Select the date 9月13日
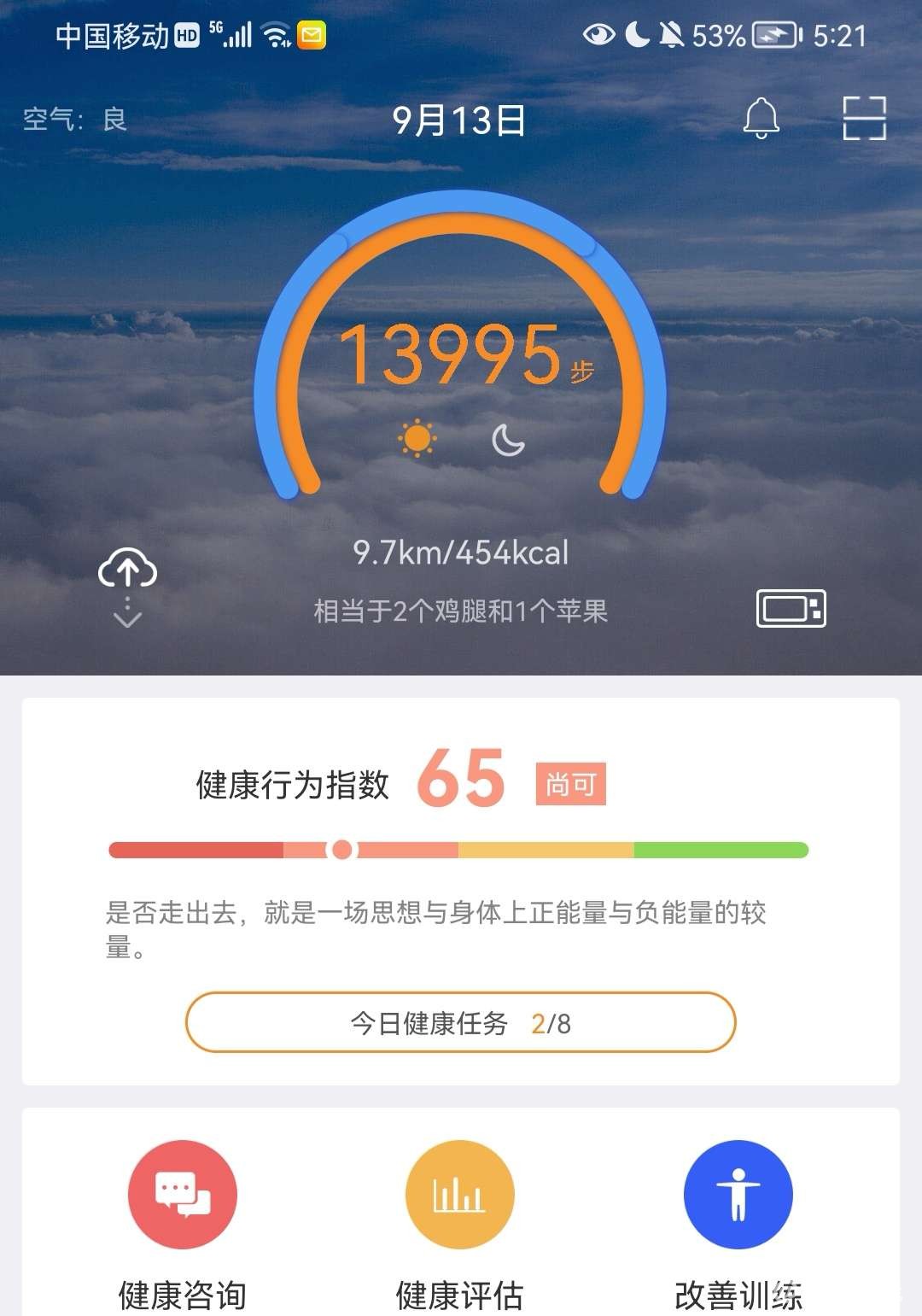922x1316 pixels. click(459, 120)
